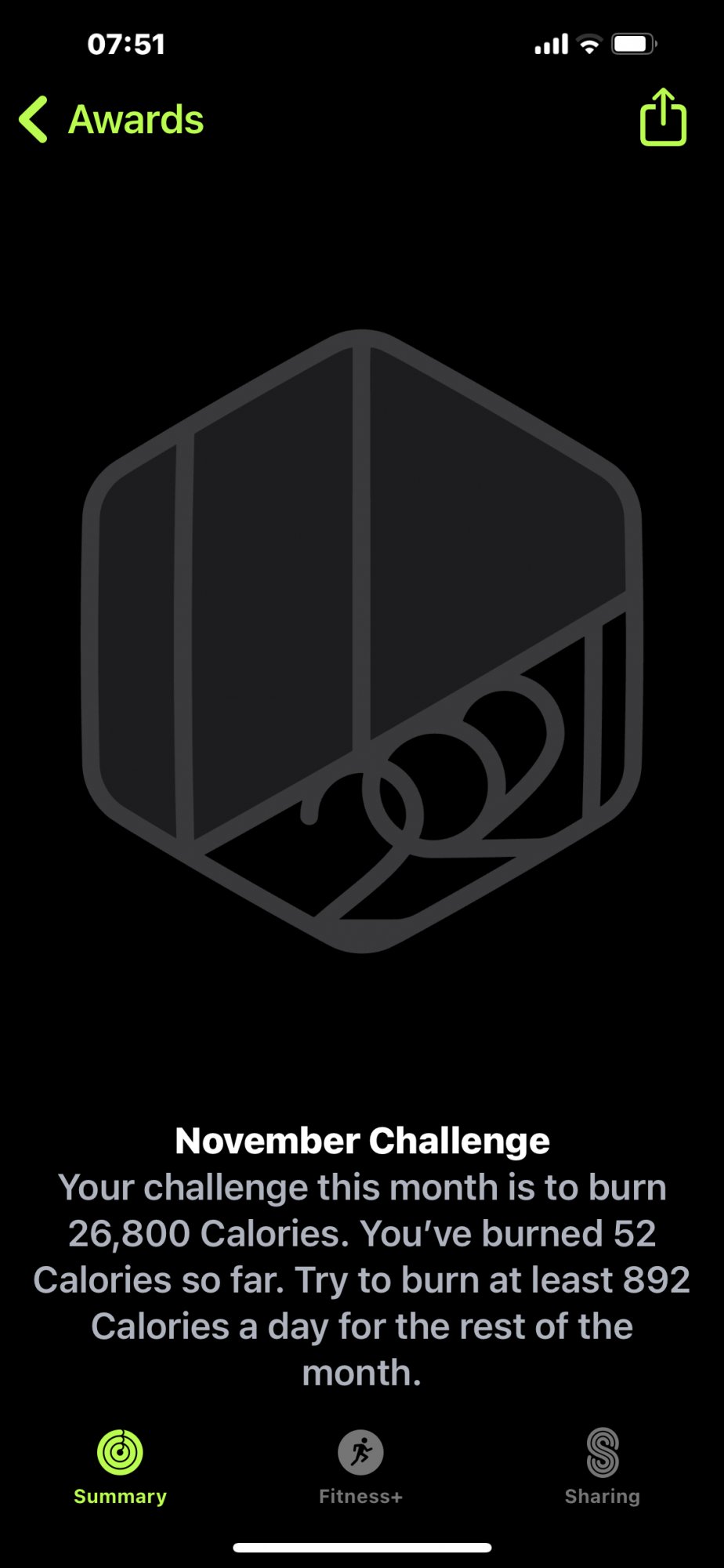Image resolution: width=724 pixels, height=1568 pixels.
Task: Share the November Challenge award
Action: (x=663, y=117)
